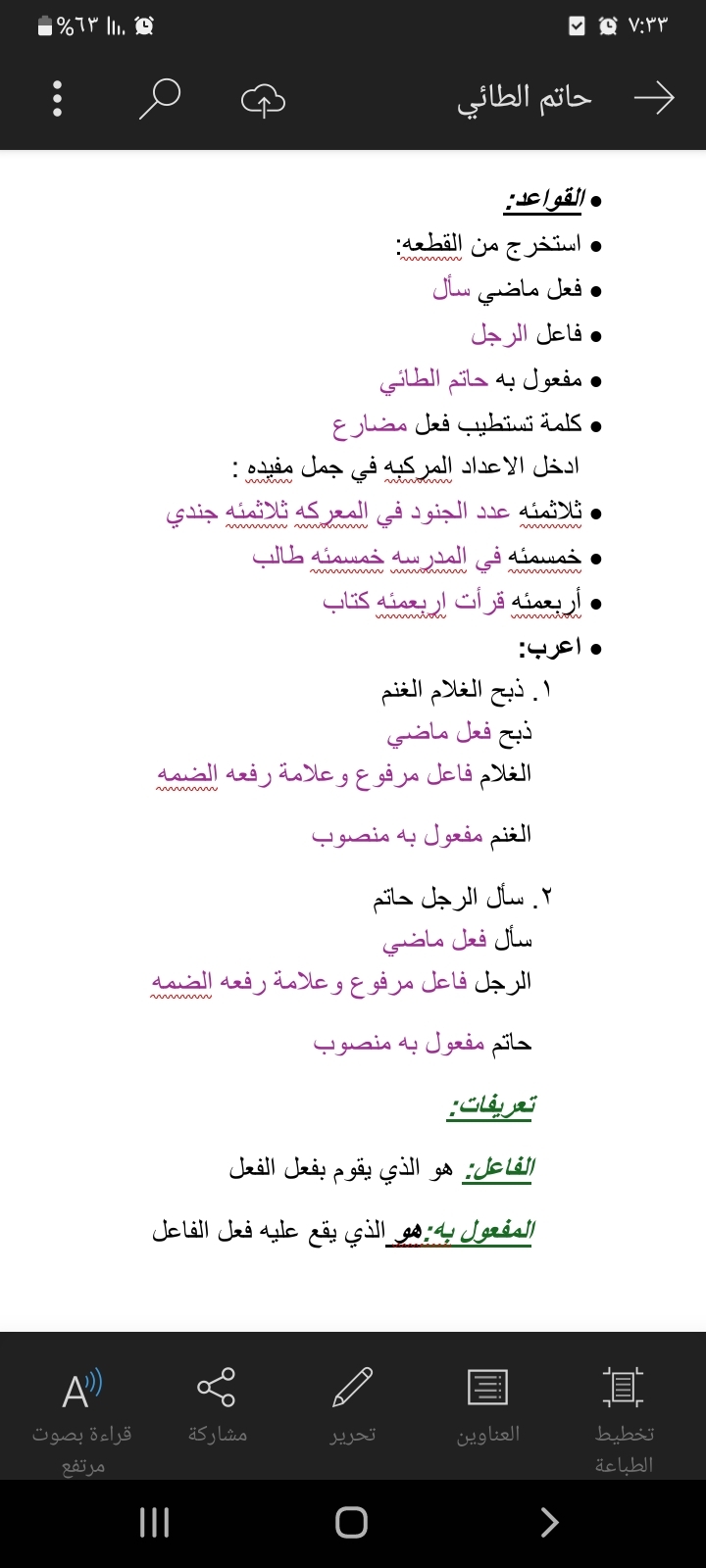Start editing the document (تحرير)
The width and height of the screenshot is (706, 1568).
point(352,1406)
